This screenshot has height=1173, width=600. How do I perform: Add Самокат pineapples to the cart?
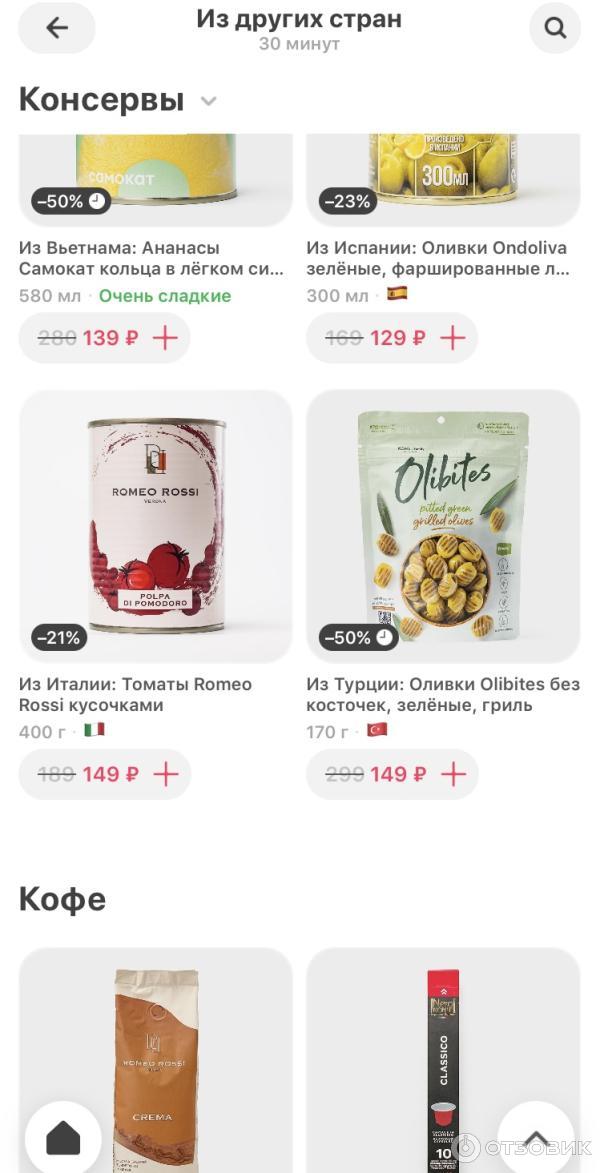pyautogui.click(x=165, y=338)
